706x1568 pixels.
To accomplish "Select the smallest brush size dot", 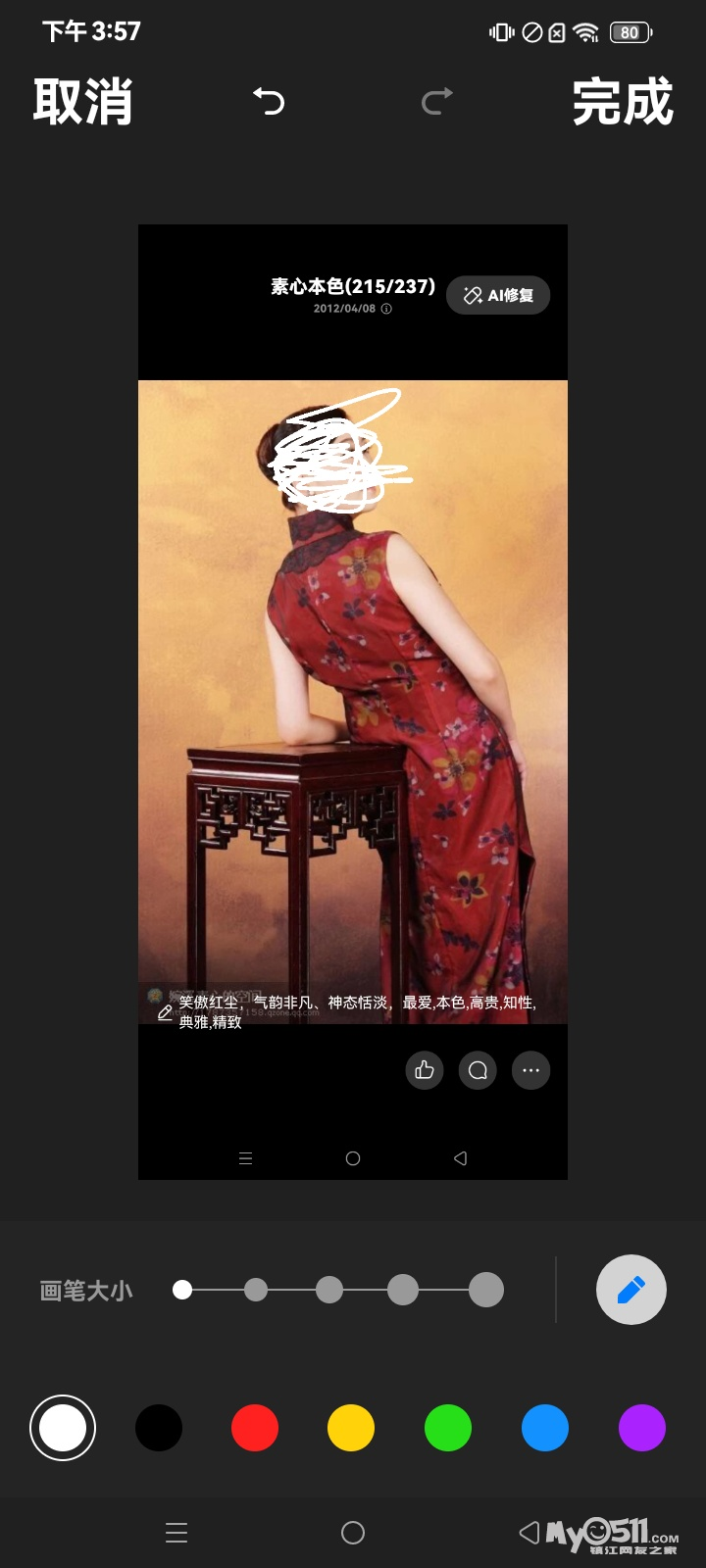I will coord(182,1290).
